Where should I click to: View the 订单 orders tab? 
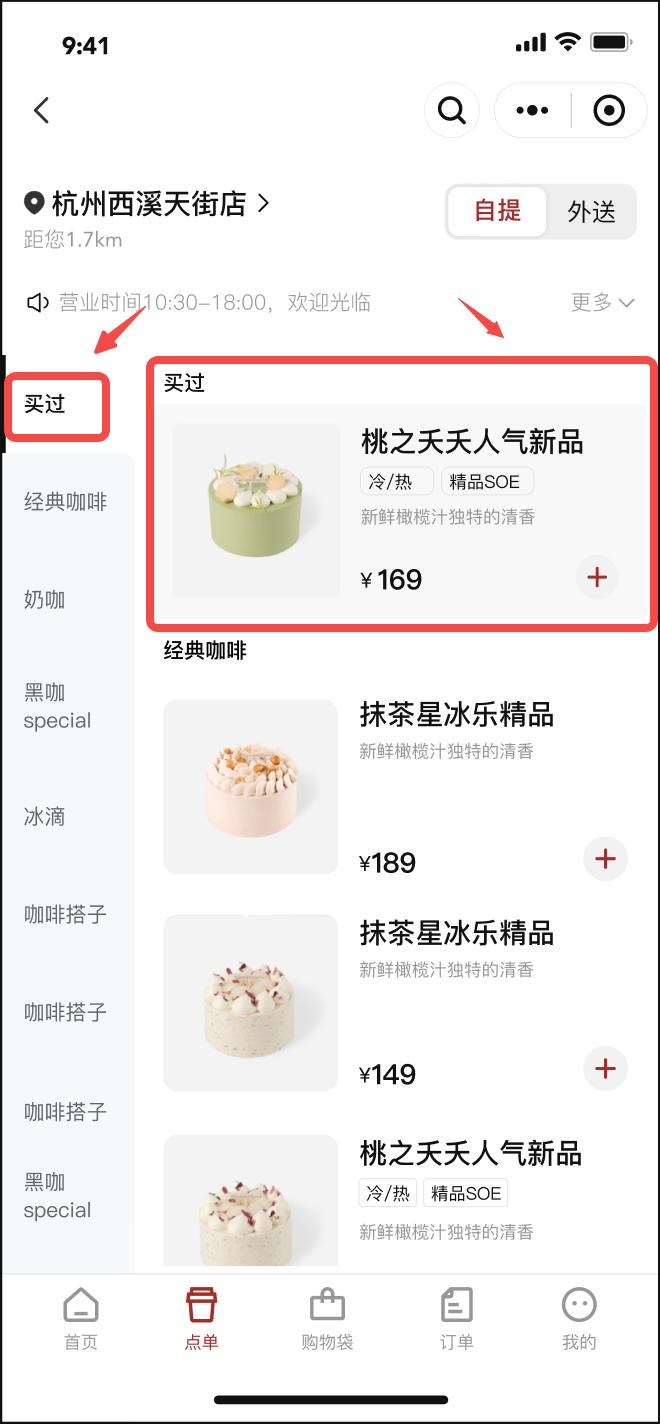tap(456, 1319)
